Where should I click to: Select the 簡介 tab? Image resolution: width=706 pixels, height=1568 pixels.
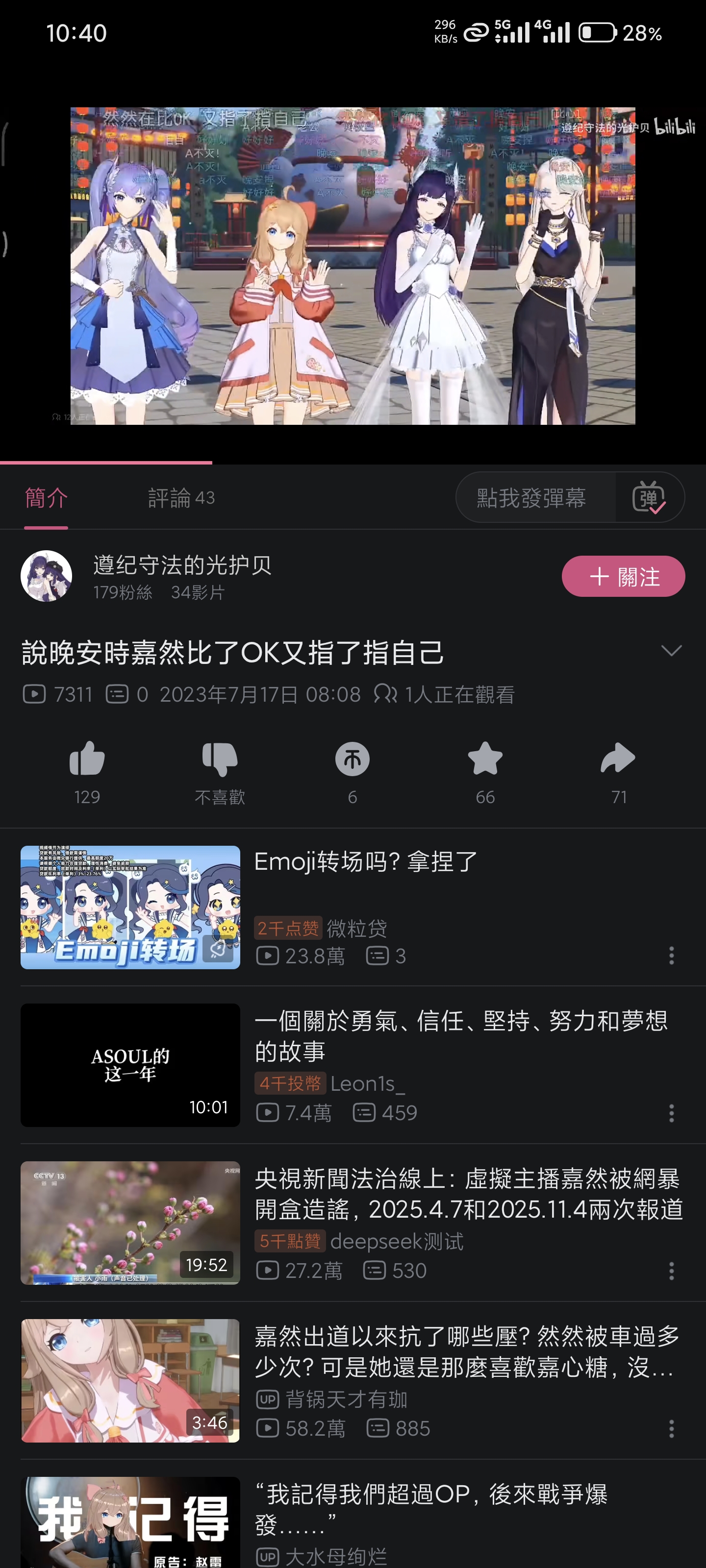46,498
